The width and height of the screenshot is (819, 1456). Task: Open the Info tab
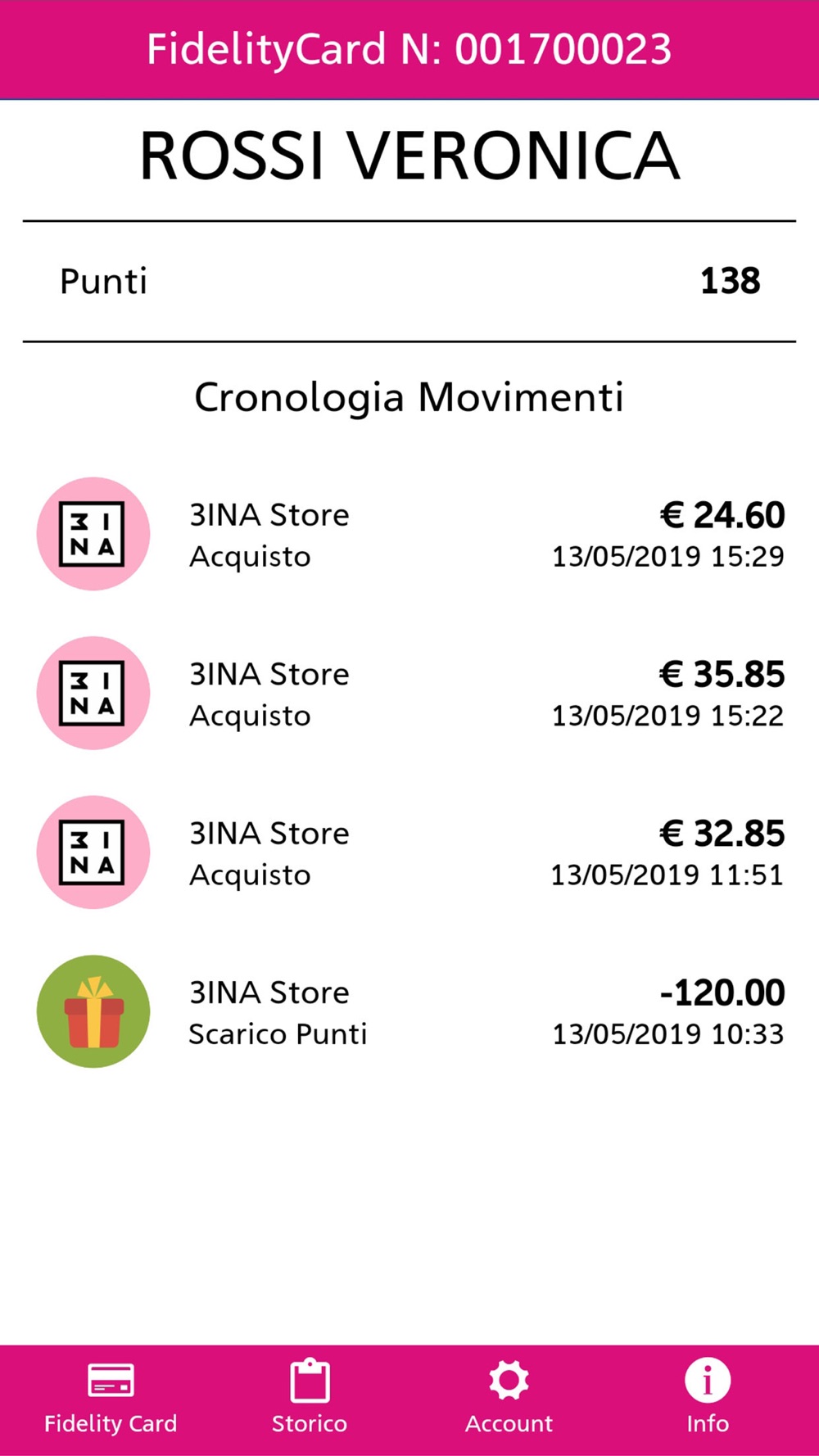708,1399
